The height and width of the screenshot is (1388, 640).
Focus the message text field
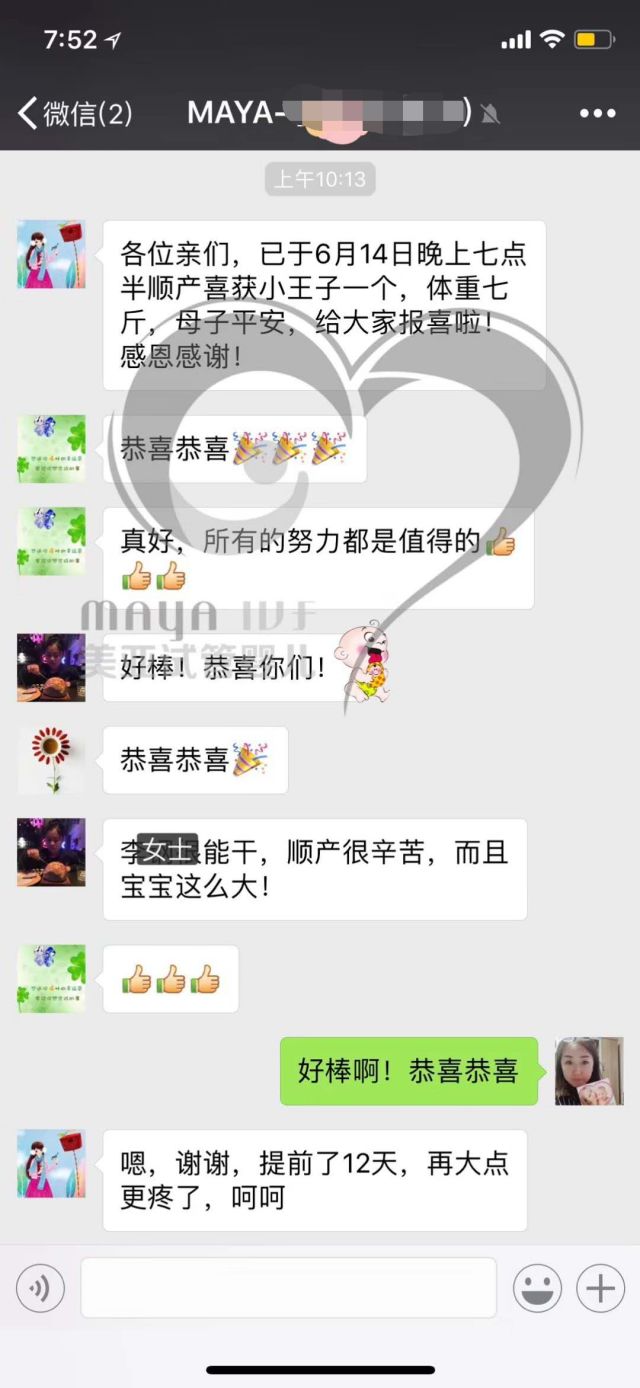tap(288, 1288)
